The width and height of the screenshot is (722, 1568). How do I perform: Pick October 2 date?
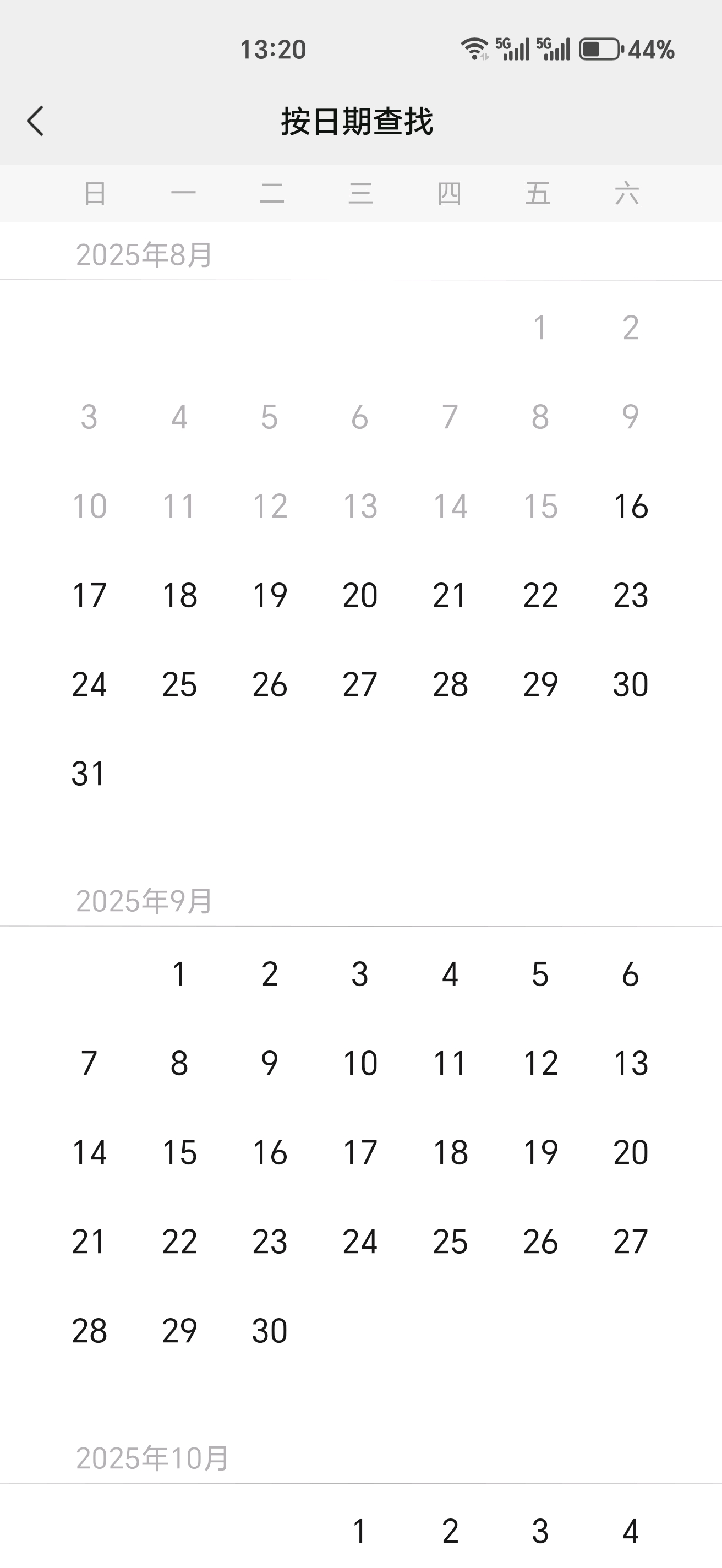(x=450, y=1531)
